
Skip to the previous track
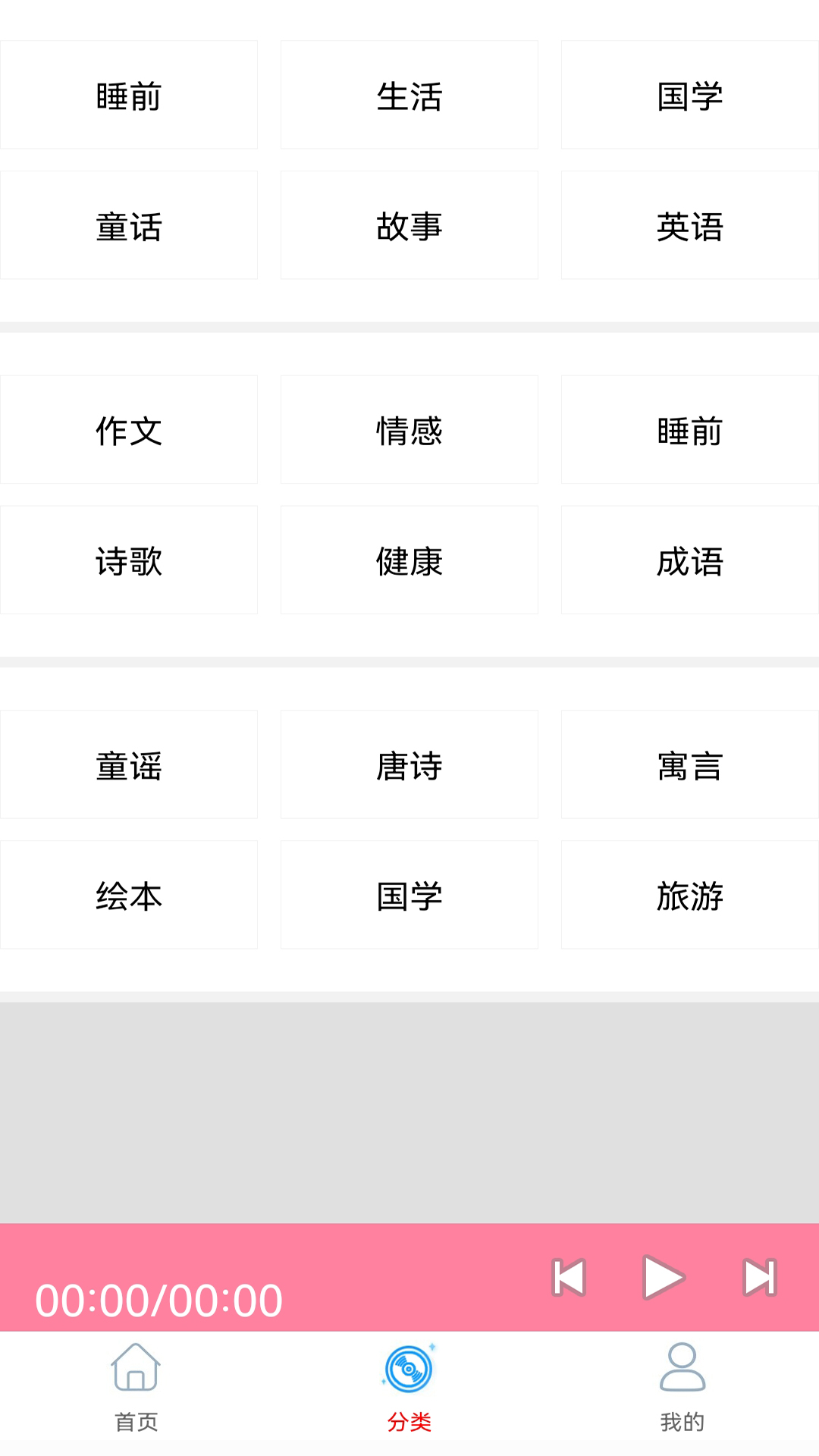tap(569, 1278)
